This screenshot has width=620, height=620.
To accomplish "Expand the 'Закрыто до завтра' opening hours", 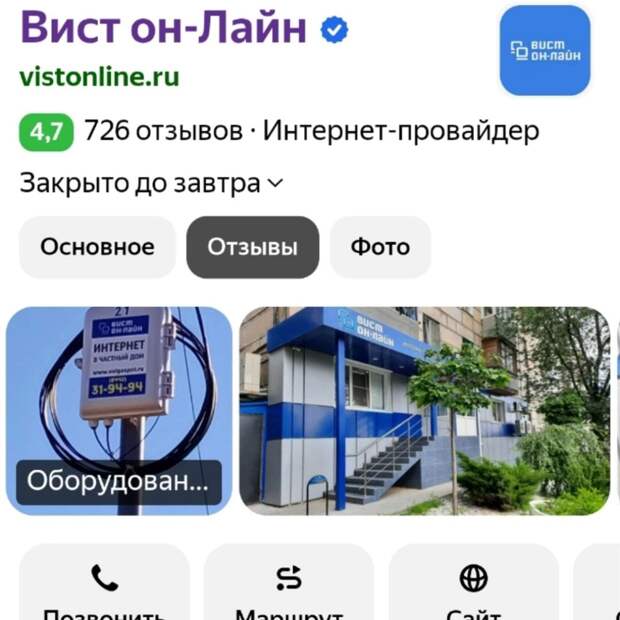I will point(151,184).
